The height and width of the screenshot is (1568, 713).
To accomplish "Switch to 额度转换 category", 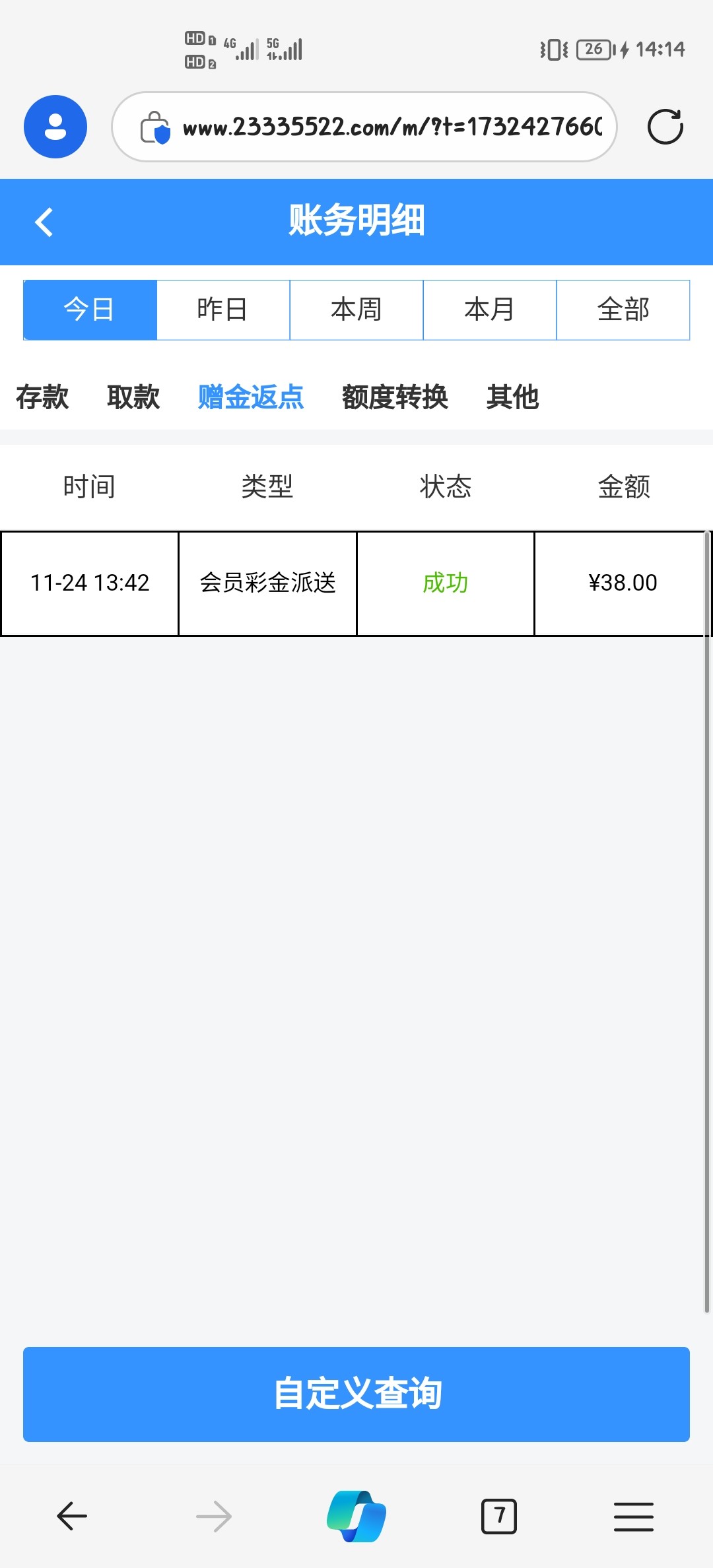I will pyautogui.click(x=395, y=397).
